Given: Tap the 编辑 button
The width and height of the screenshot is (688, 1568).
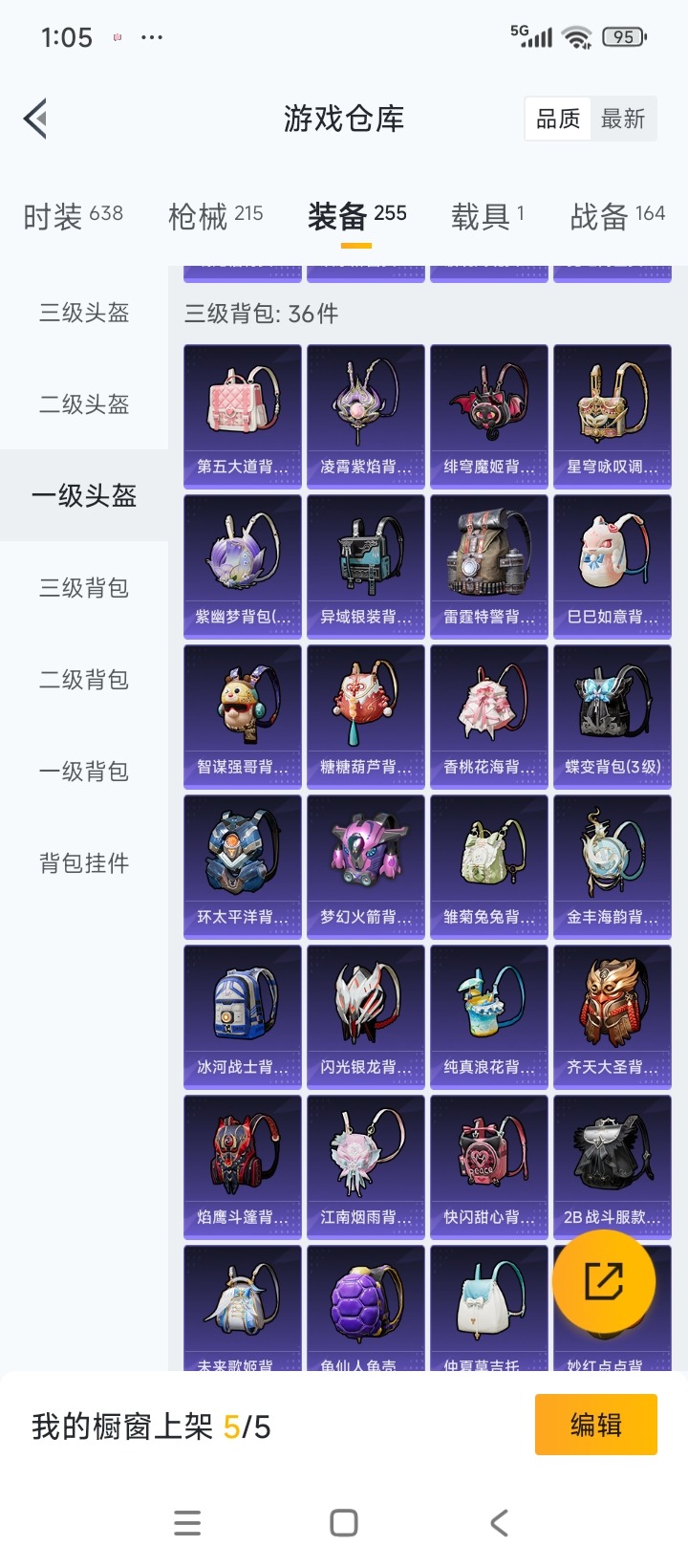Looking at the screenshot, I should tap(595, 1424).
